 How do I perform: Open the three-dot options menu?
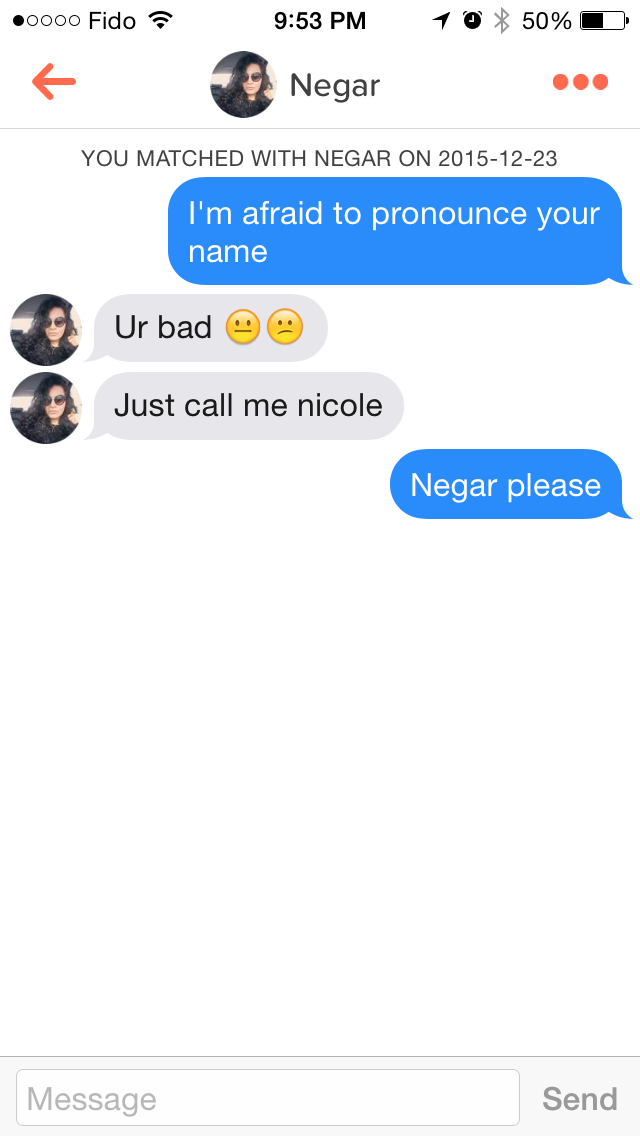(580, 83)
